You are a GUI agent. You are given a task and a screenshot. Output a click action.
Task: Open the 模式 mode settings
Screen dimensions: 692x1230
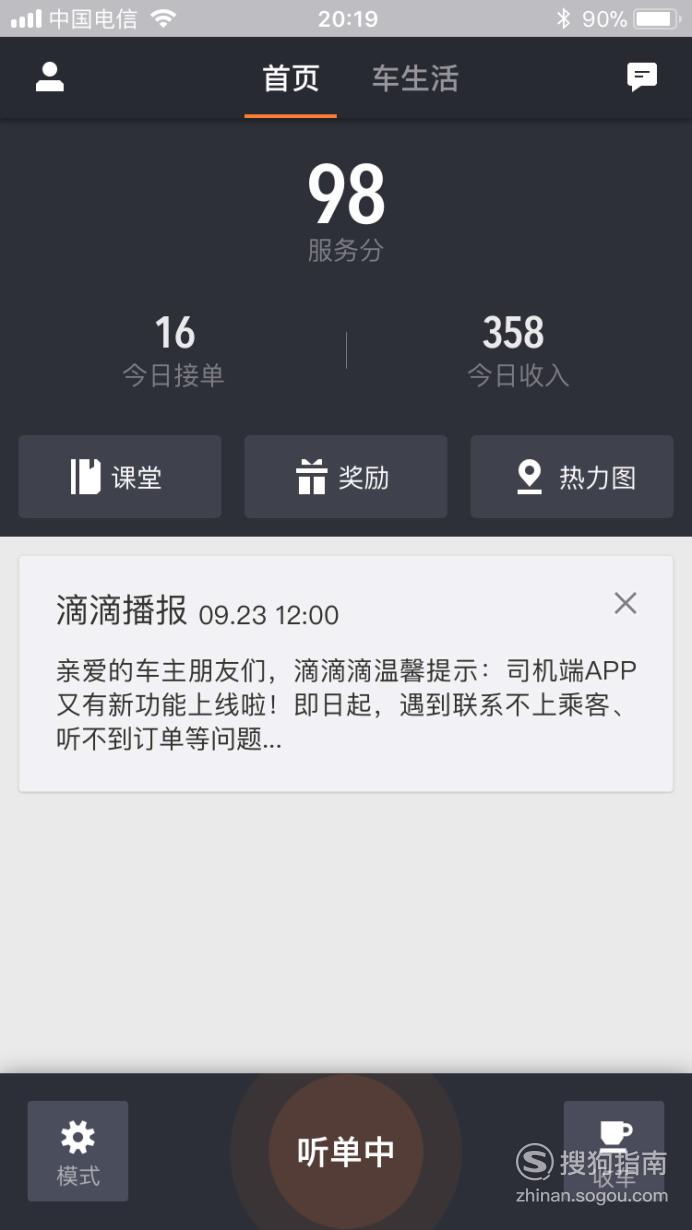tap(78, 1151)
